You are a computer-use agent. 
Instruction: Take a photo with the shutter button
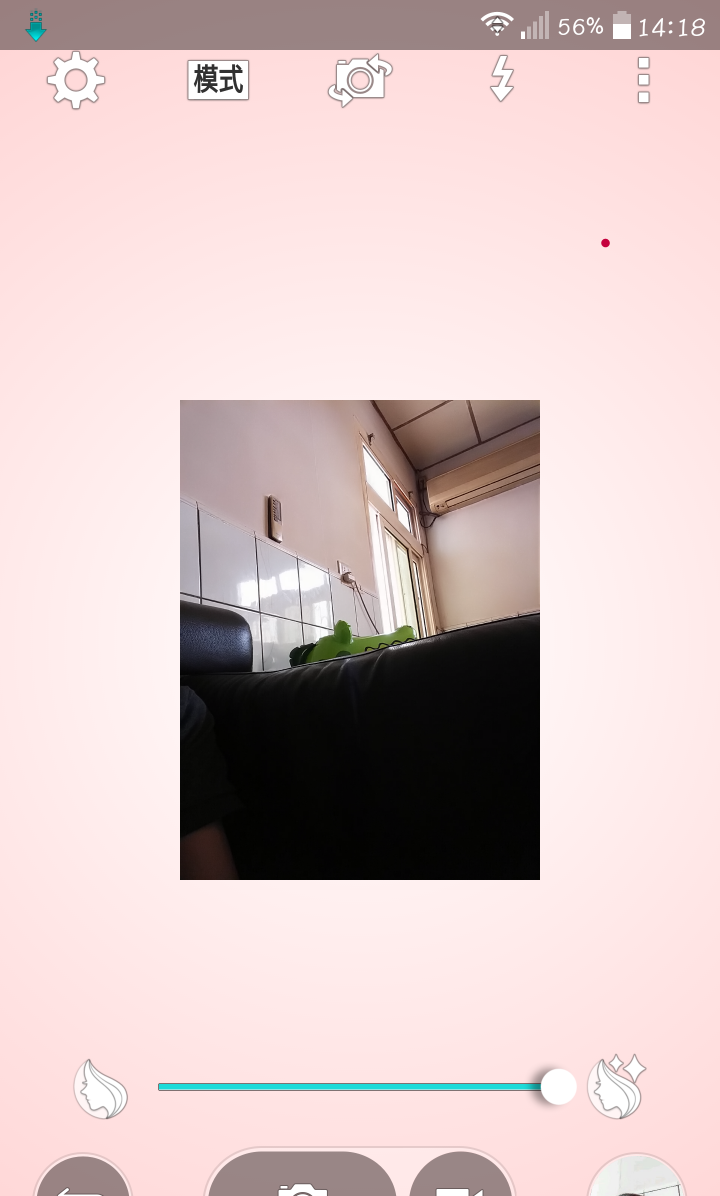[x=302, y=1180]
